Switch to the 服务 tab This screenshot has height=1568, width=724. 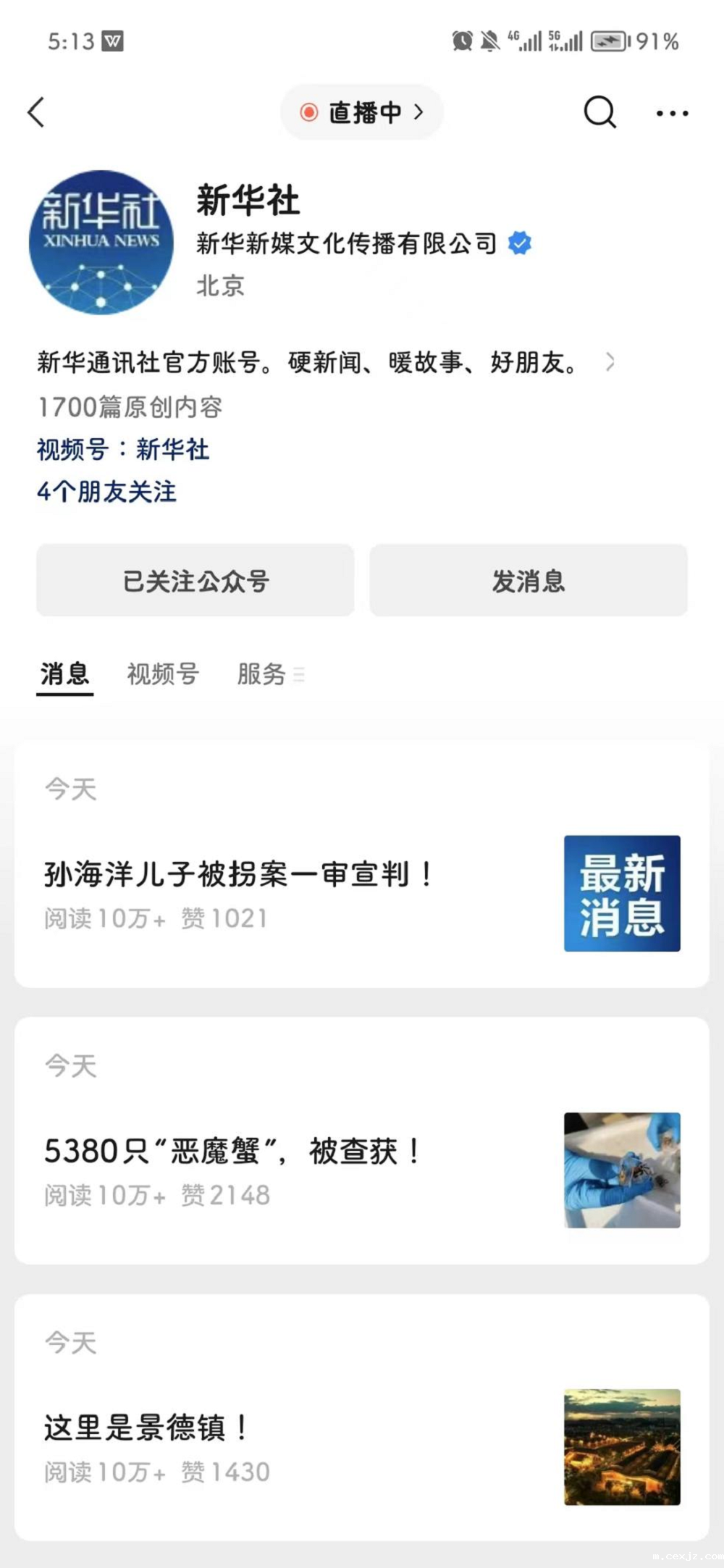tap(263, 674)
